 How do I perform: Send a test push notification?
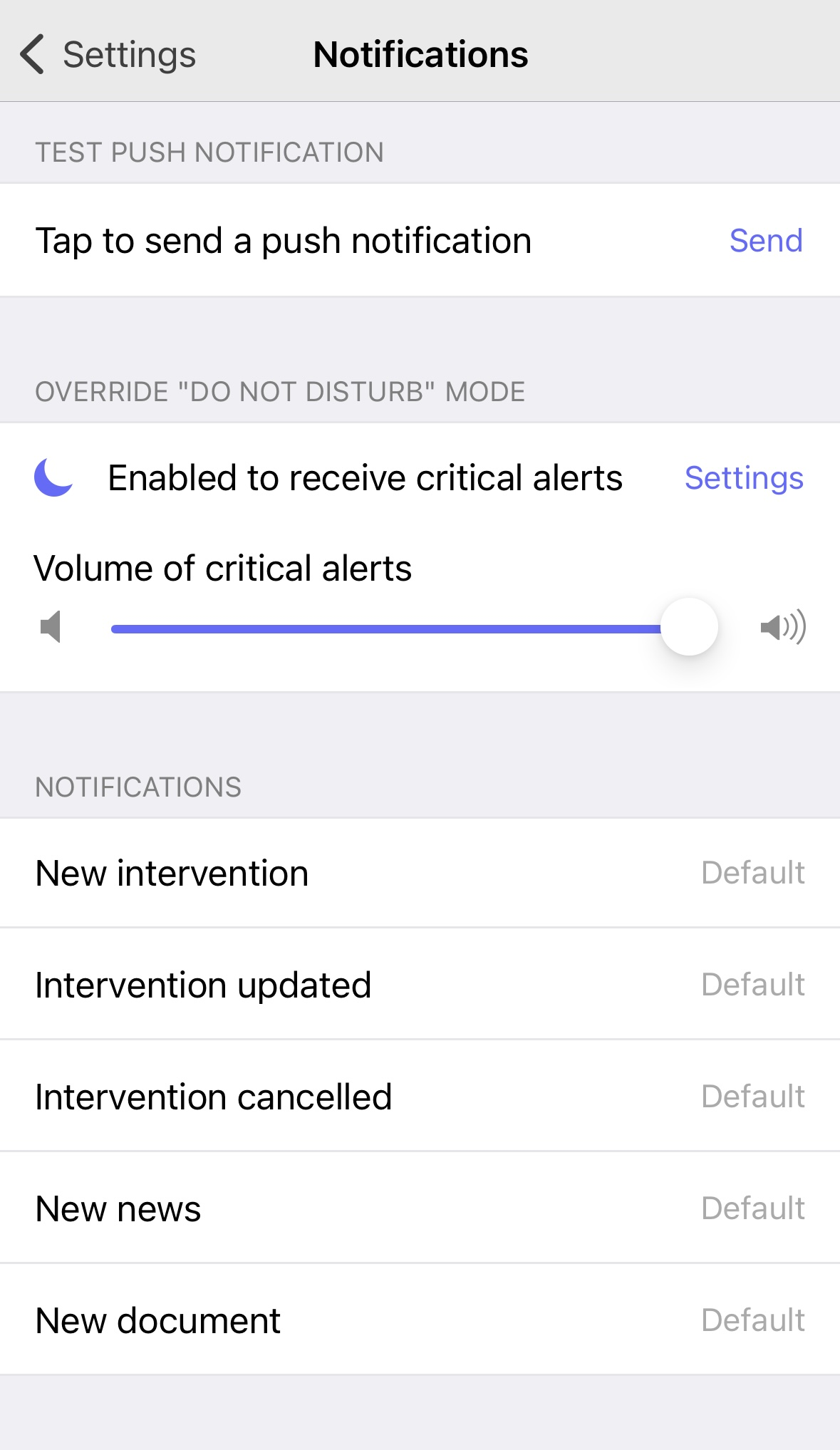(x=765, y=241)
